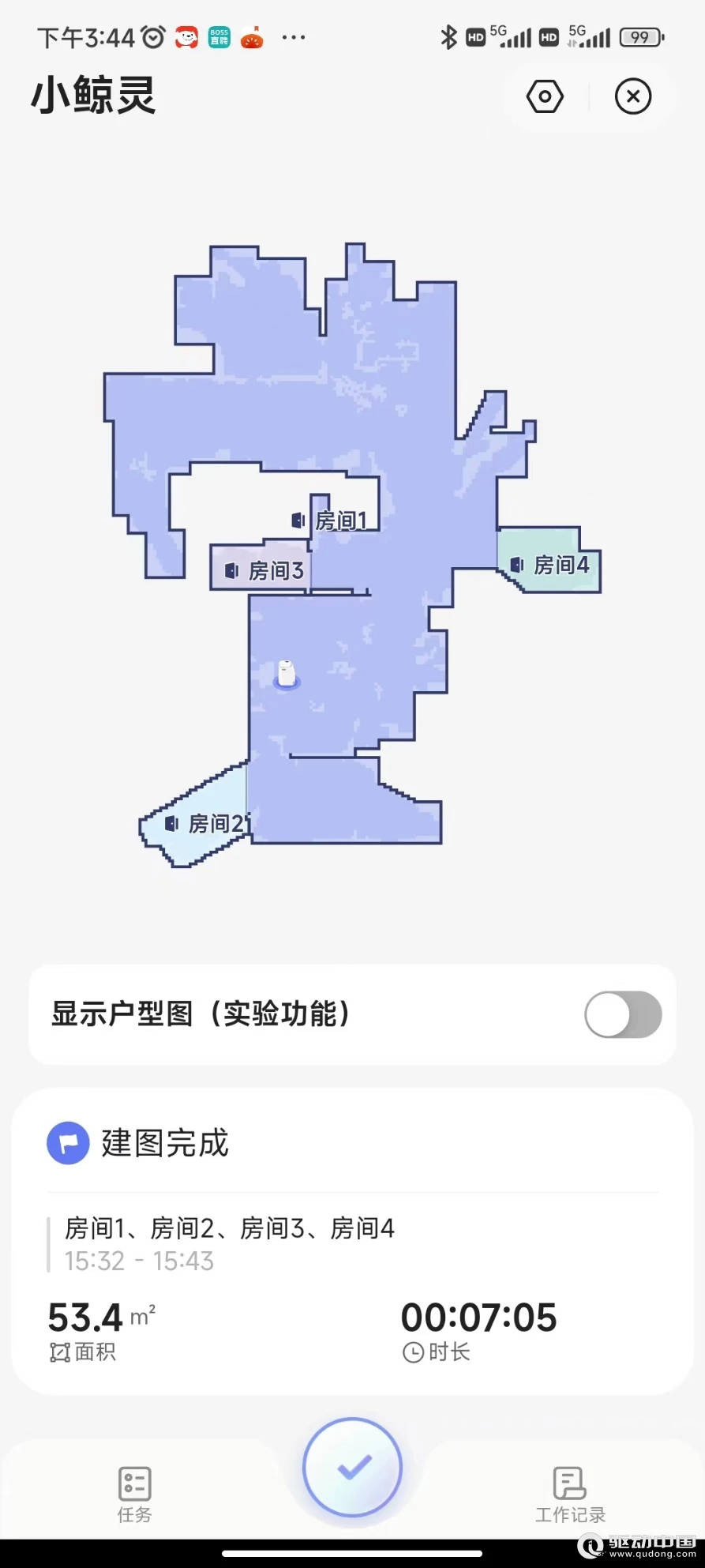Enable the 显示户型图 switch
This screenshot has height=1568, width=705.
(x=622, y=1014)
